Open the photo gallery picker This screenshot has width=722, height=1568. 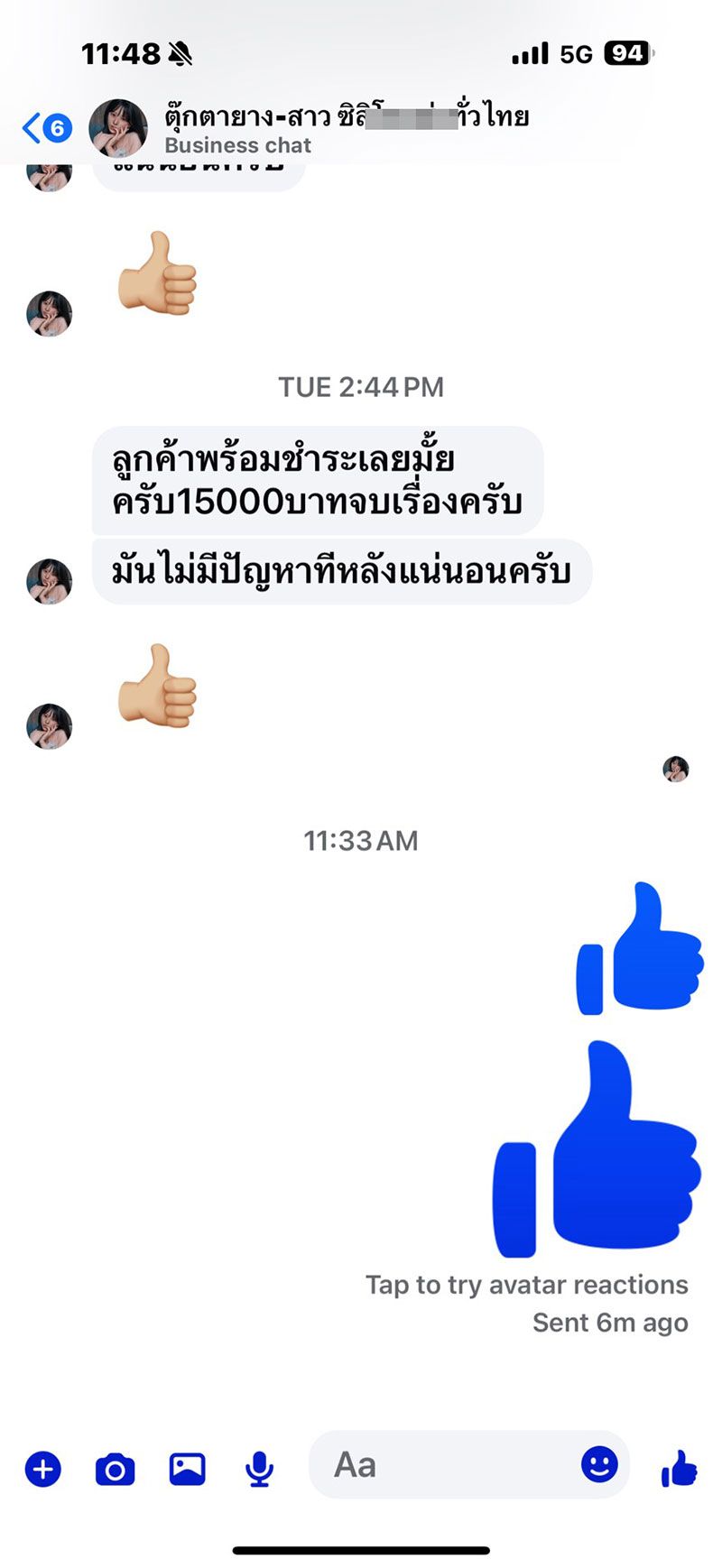187,1469
